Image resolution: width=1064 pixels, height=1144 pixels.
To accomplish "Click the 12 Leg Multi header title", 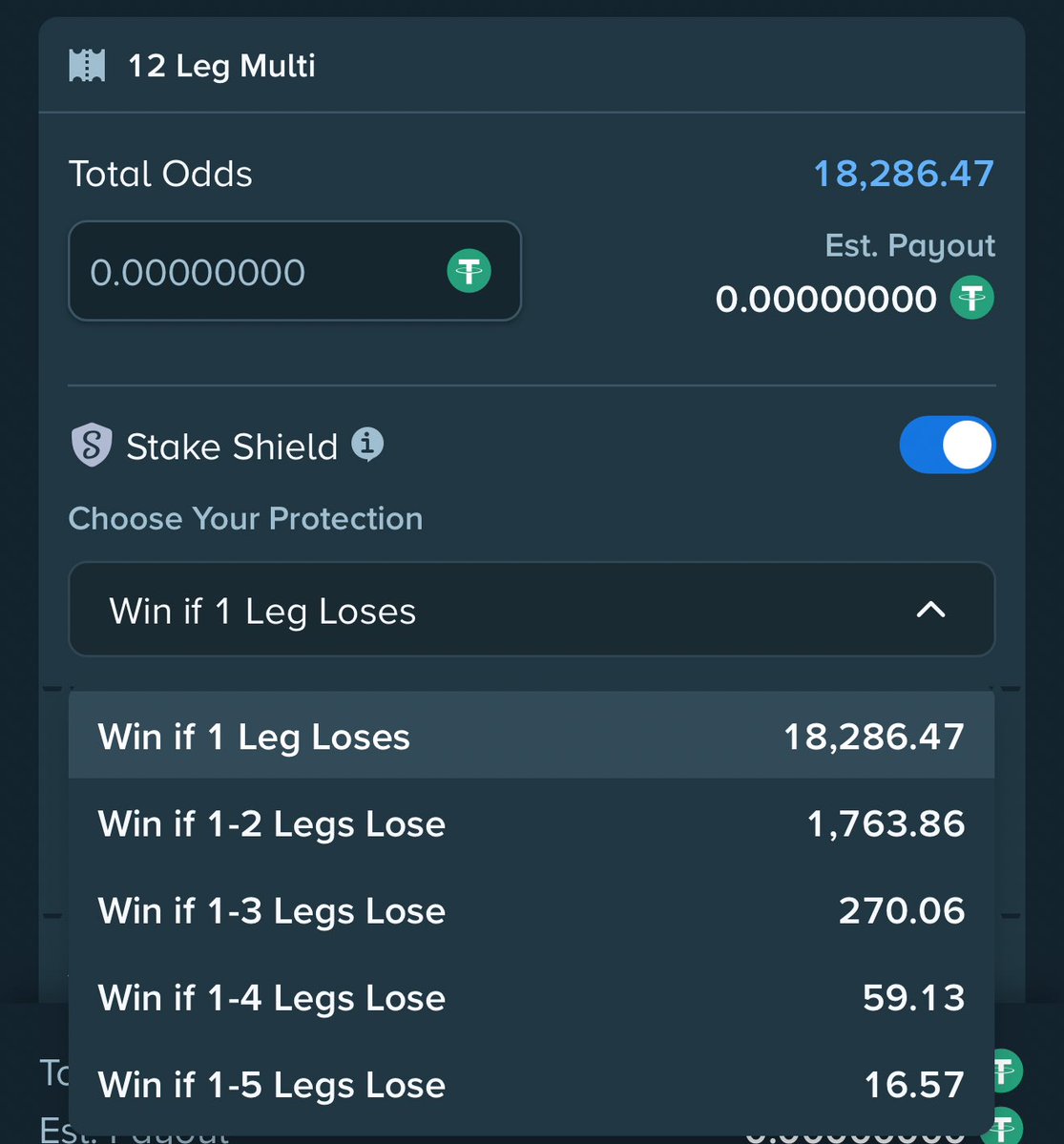I will (x=221, y=65).
